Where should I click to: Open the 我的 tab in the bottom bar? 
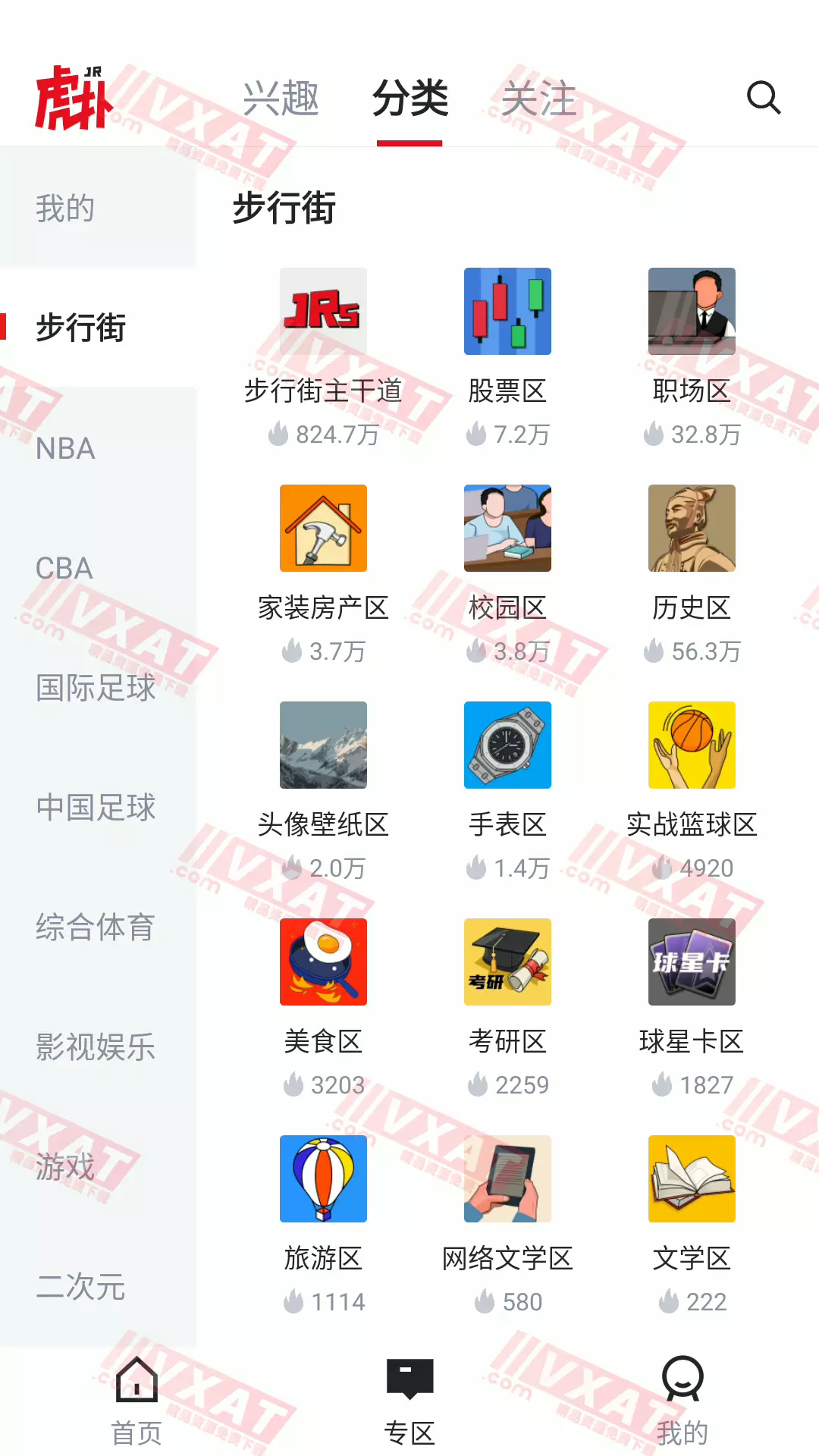(x=682, y=1399)
